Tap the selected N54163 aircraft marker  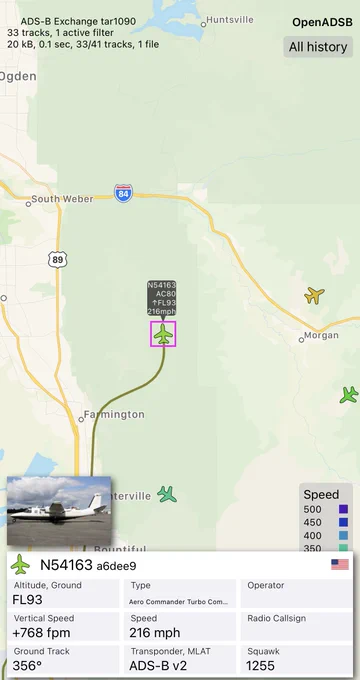click(x=163, y=334)
